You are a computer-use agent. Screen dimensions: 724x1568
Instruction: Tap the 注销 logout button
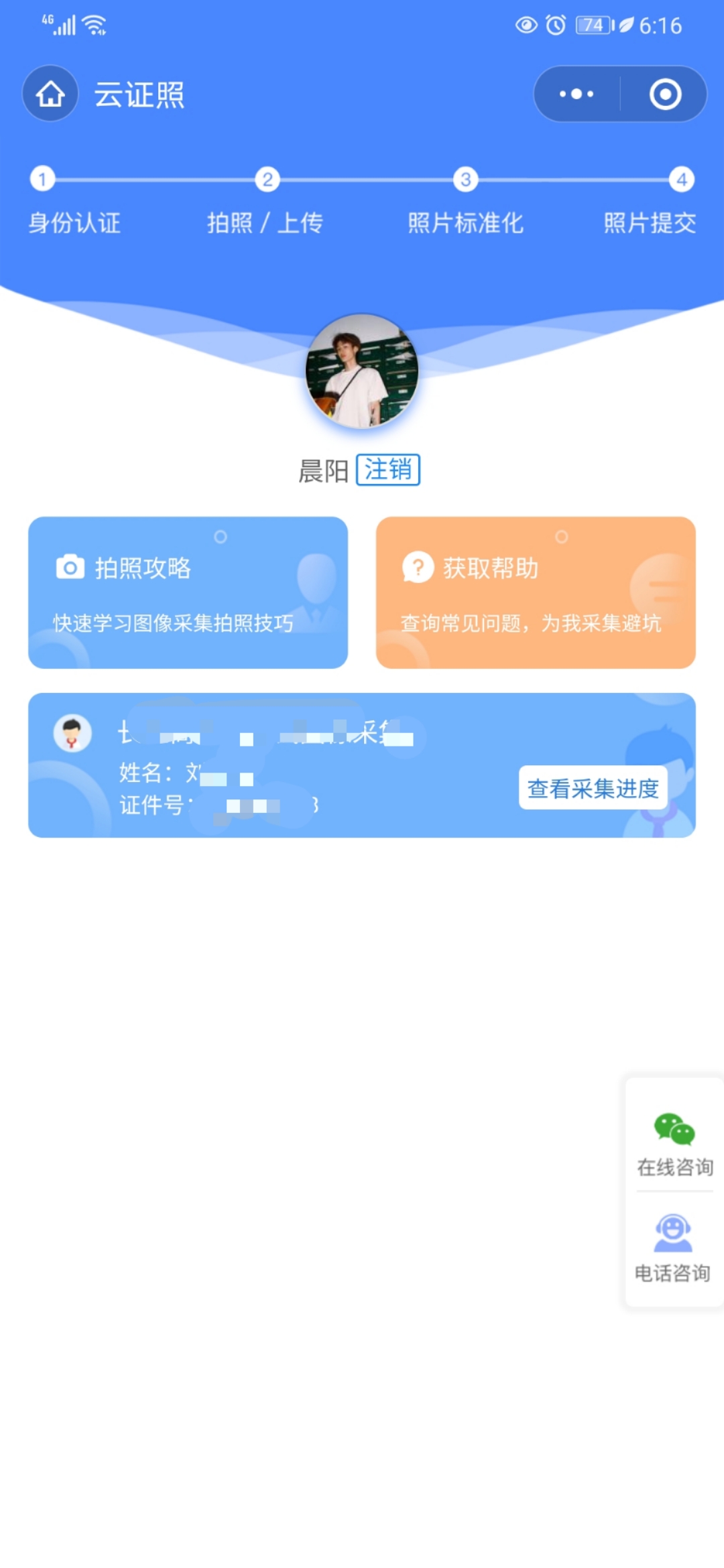click(387, 470)
